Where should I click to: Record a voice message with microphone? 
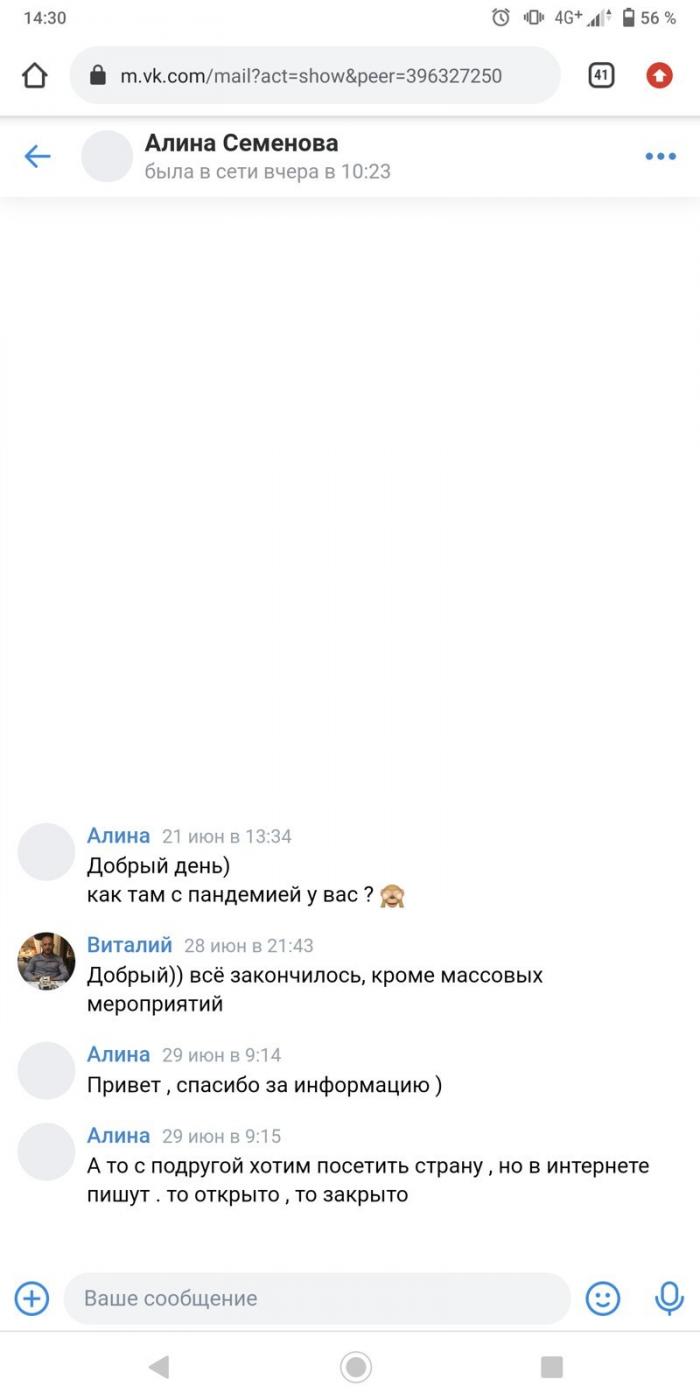(668, 1299)
